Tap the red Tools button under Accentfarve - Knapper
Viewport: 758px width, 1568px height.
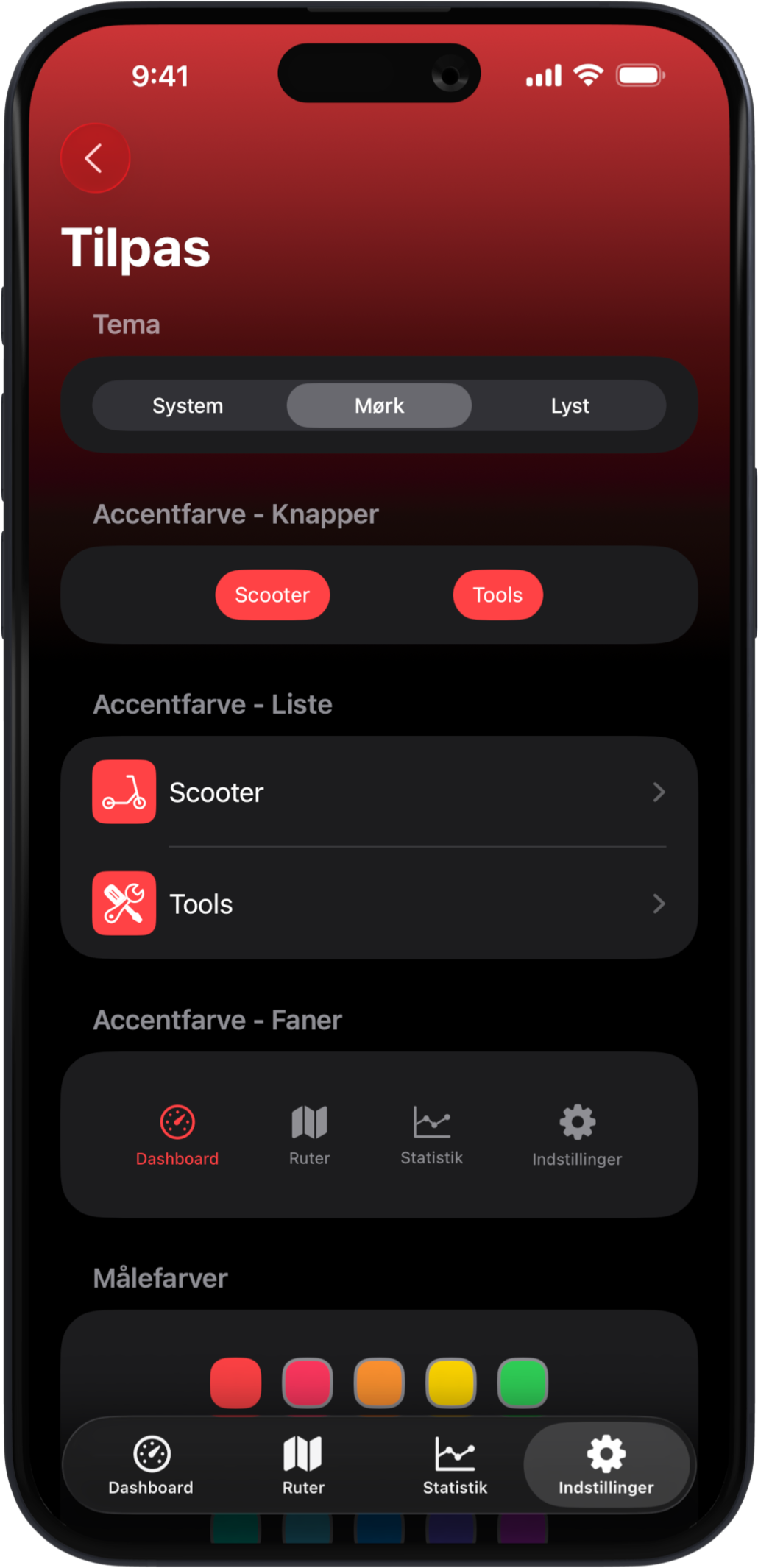(497, 595)
